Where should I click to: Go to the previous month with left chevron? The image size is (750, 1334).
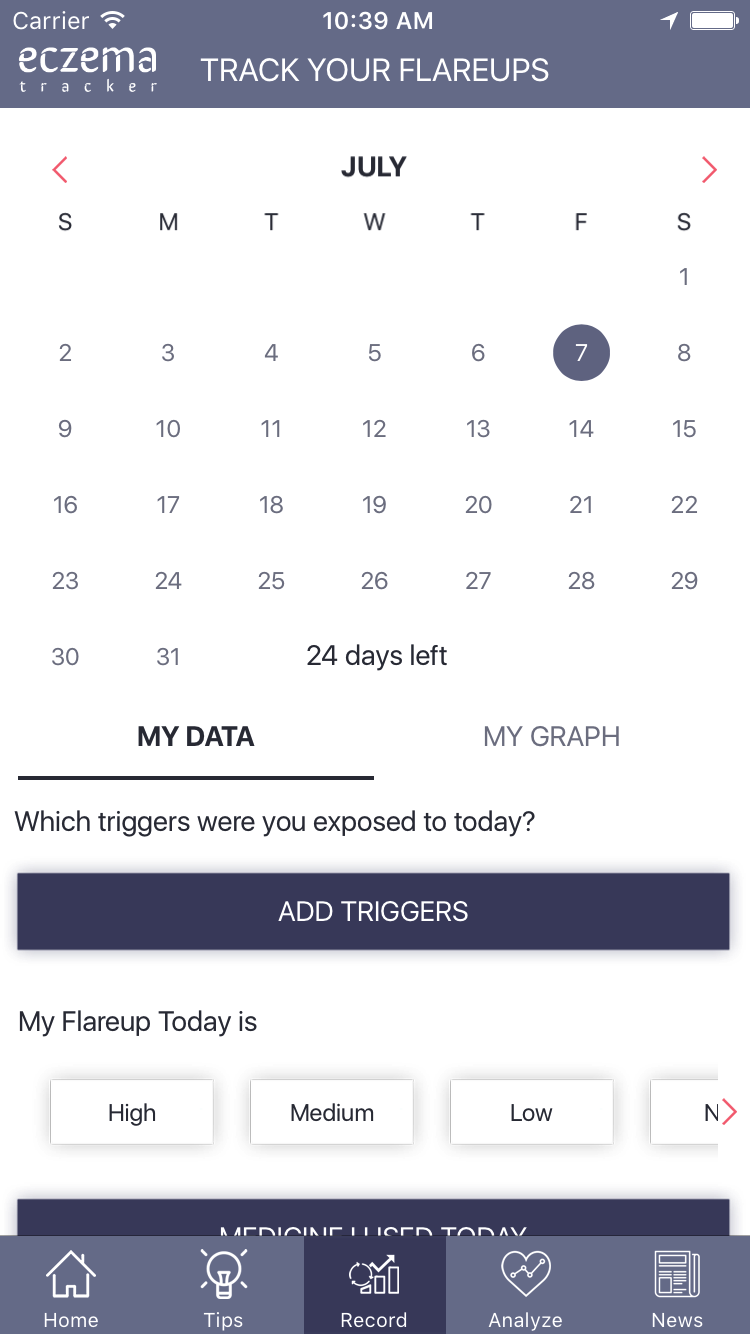tap(59, 169)
